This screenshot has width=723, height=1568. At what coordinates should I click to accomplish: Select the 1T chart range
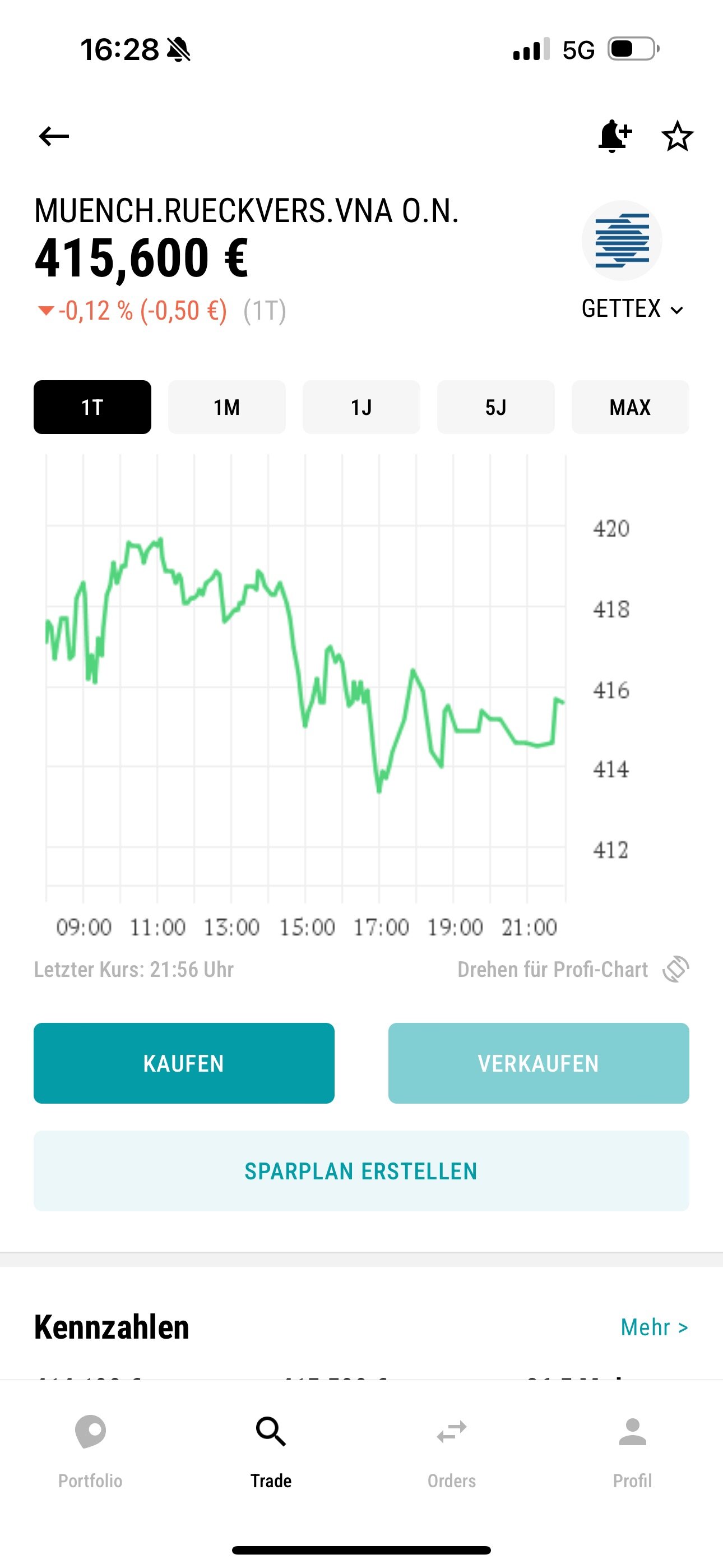pos(92,407)
